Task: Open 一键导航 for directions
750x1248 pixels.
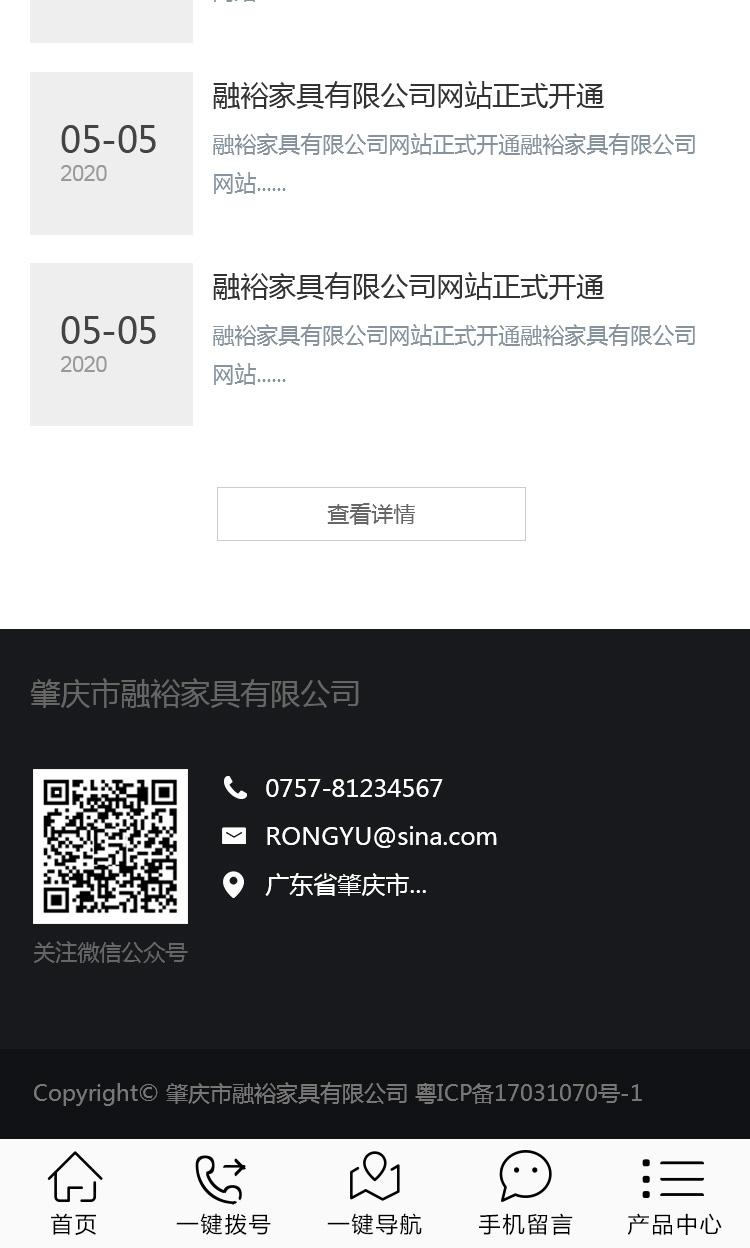Action: click(375, 1193)
